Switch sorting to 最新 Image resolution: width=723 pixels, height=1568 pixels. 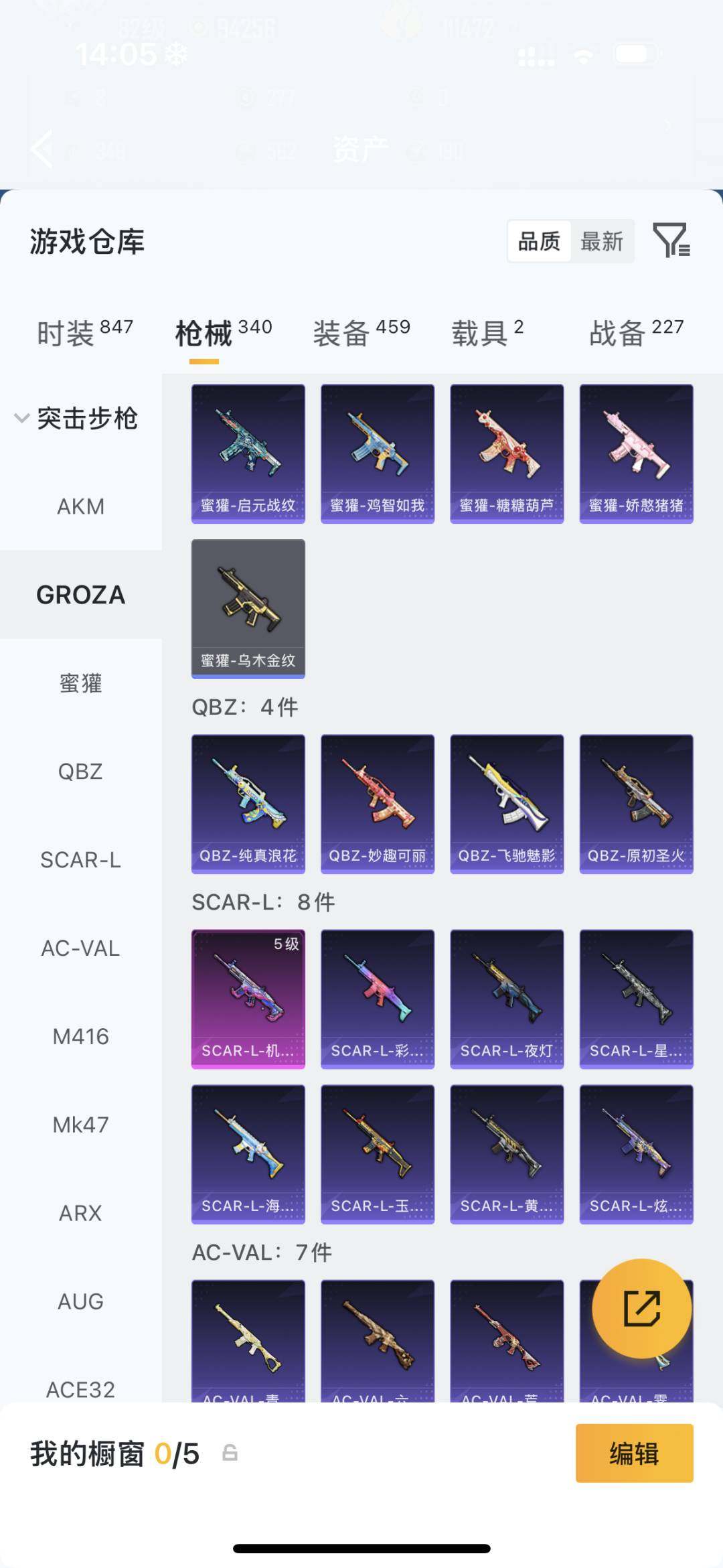click(x=602, y=241)
